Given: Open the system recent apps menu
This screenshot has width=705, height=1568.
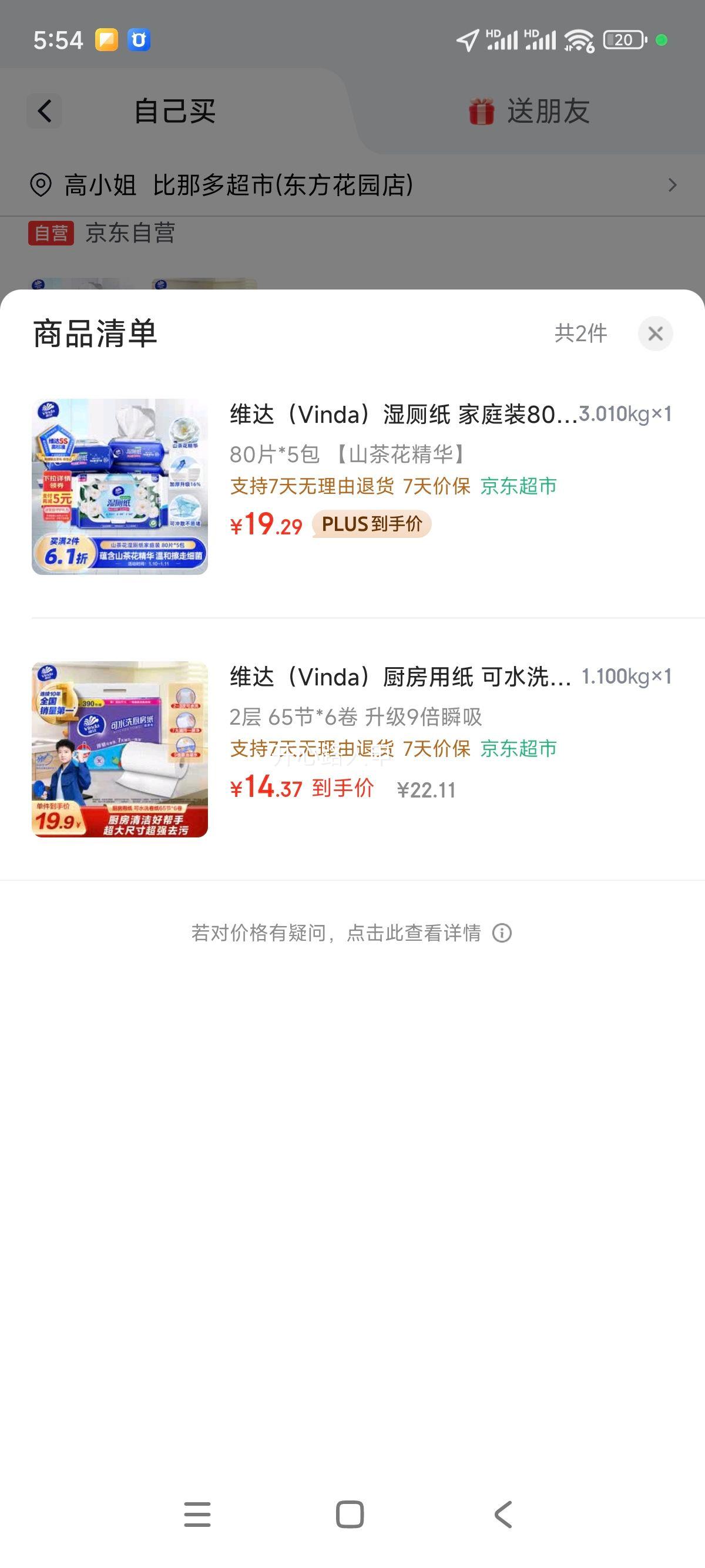Looking at the screenshot, I should pyautogui.click(x=197, y=1514).
